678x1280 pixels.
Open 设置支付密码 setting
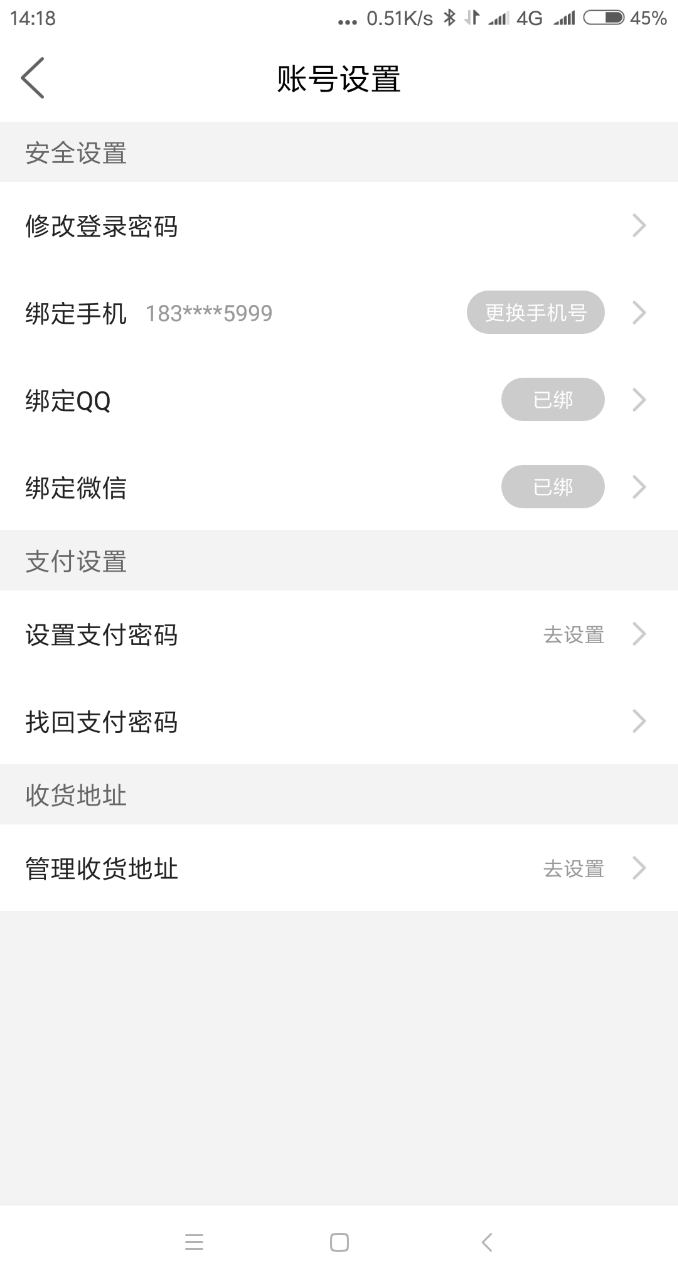click(338, 635)
